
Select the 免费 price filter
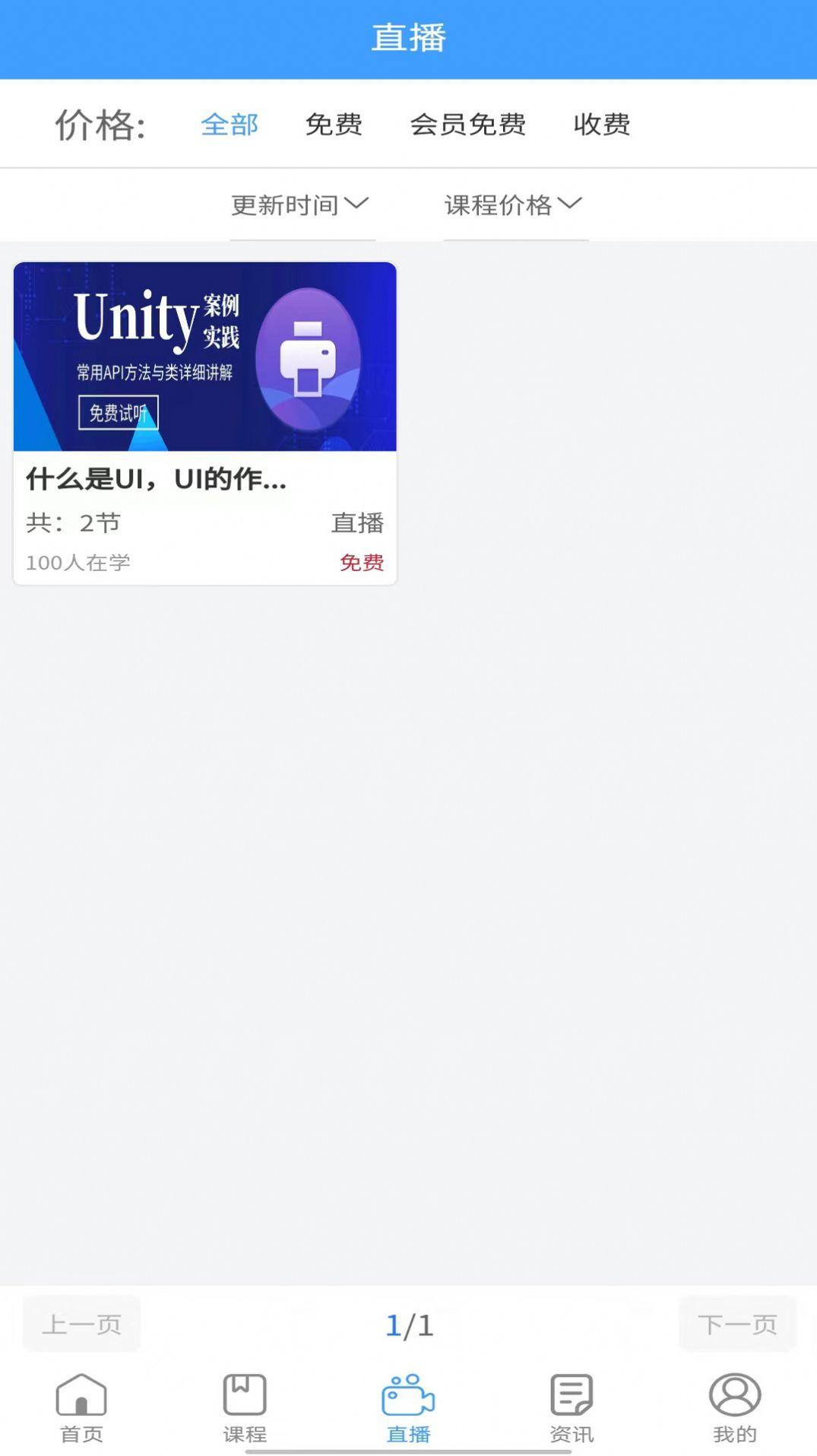[334, 125]
